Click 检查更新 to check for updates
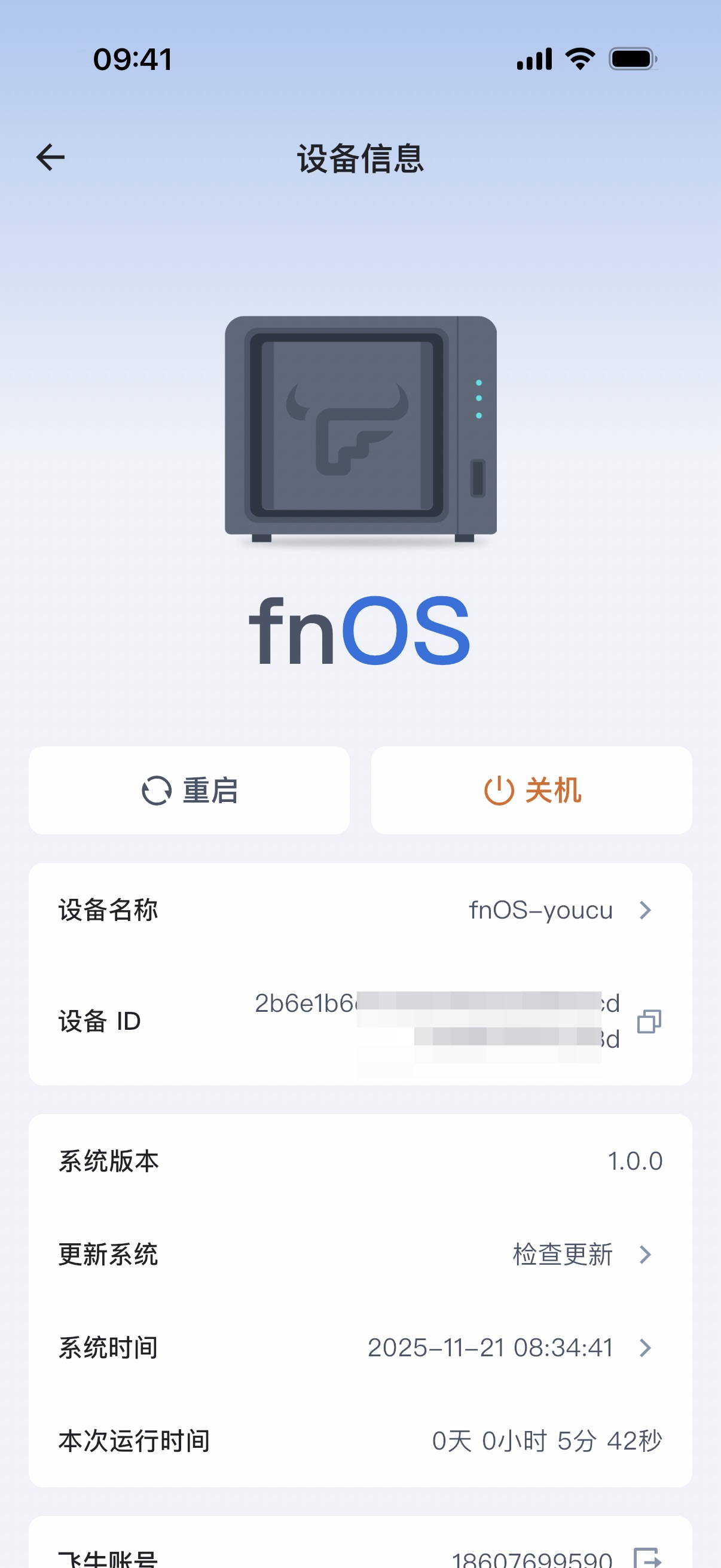Screen dimensions: 721x1568 tap(561, 1254)
